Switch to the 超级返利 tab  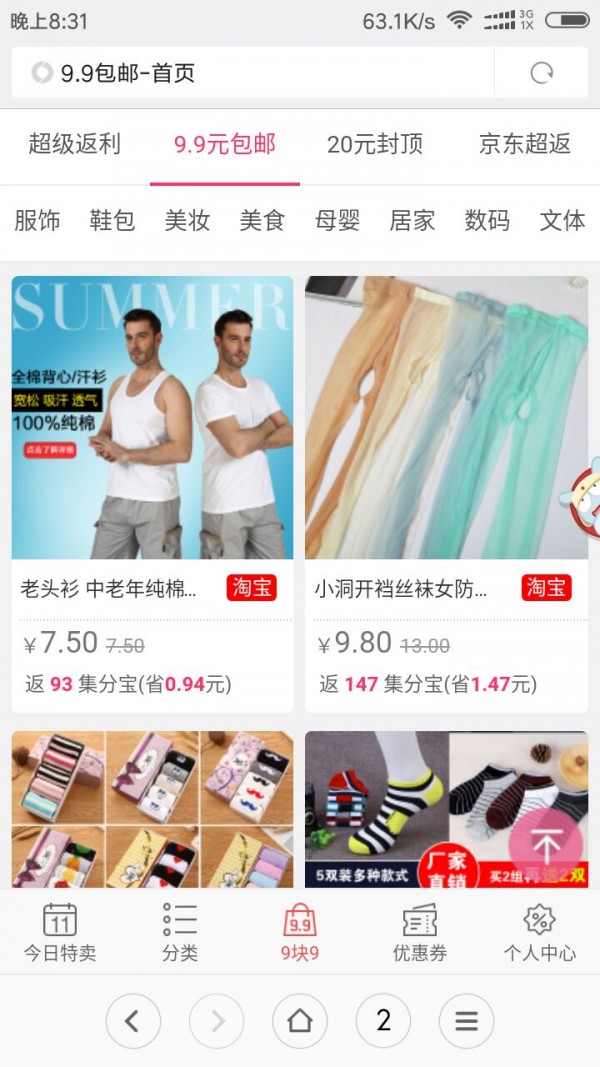click(x=75, y=144)
